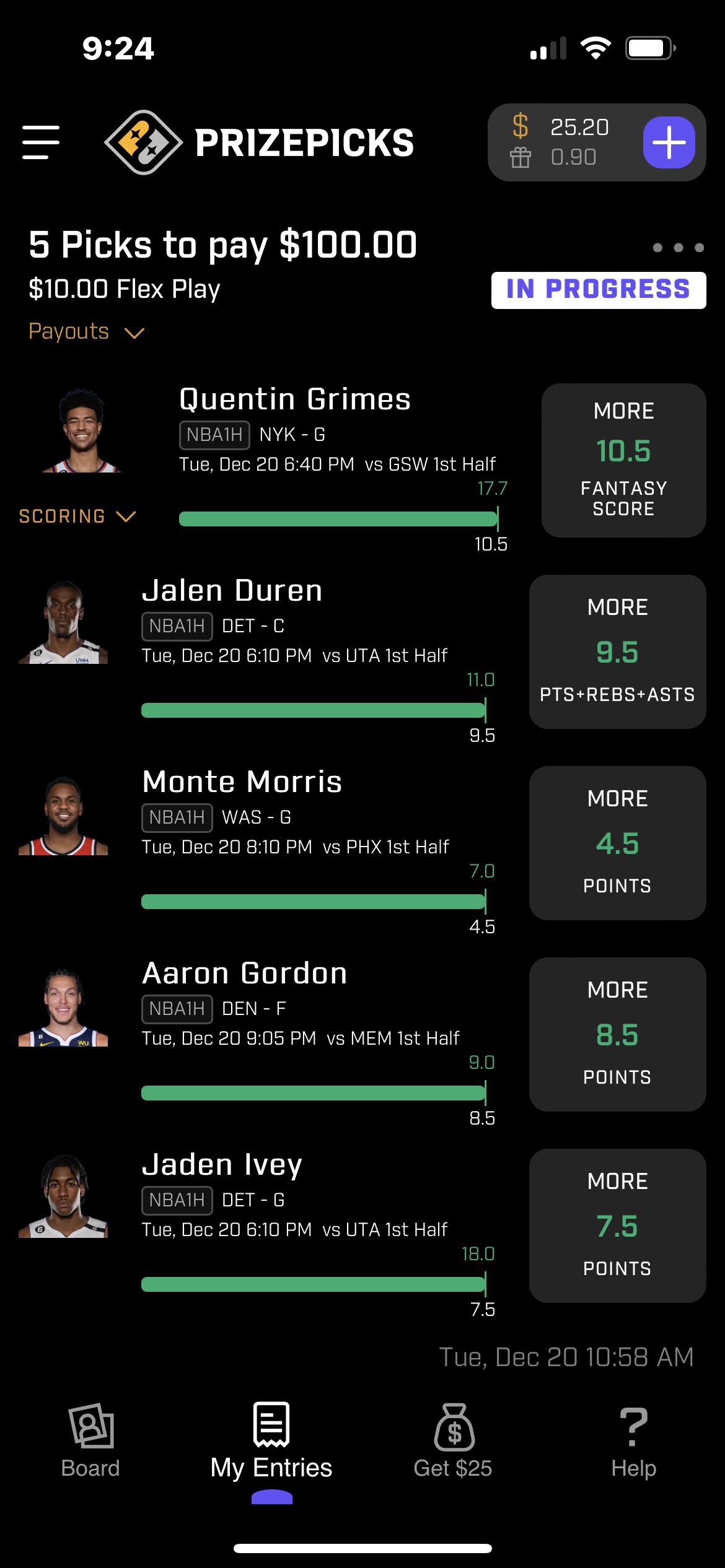Go to the Get $25 tab
Image resolution: width=725 pixels, height=1568 pixels.
coord(453,1442)
